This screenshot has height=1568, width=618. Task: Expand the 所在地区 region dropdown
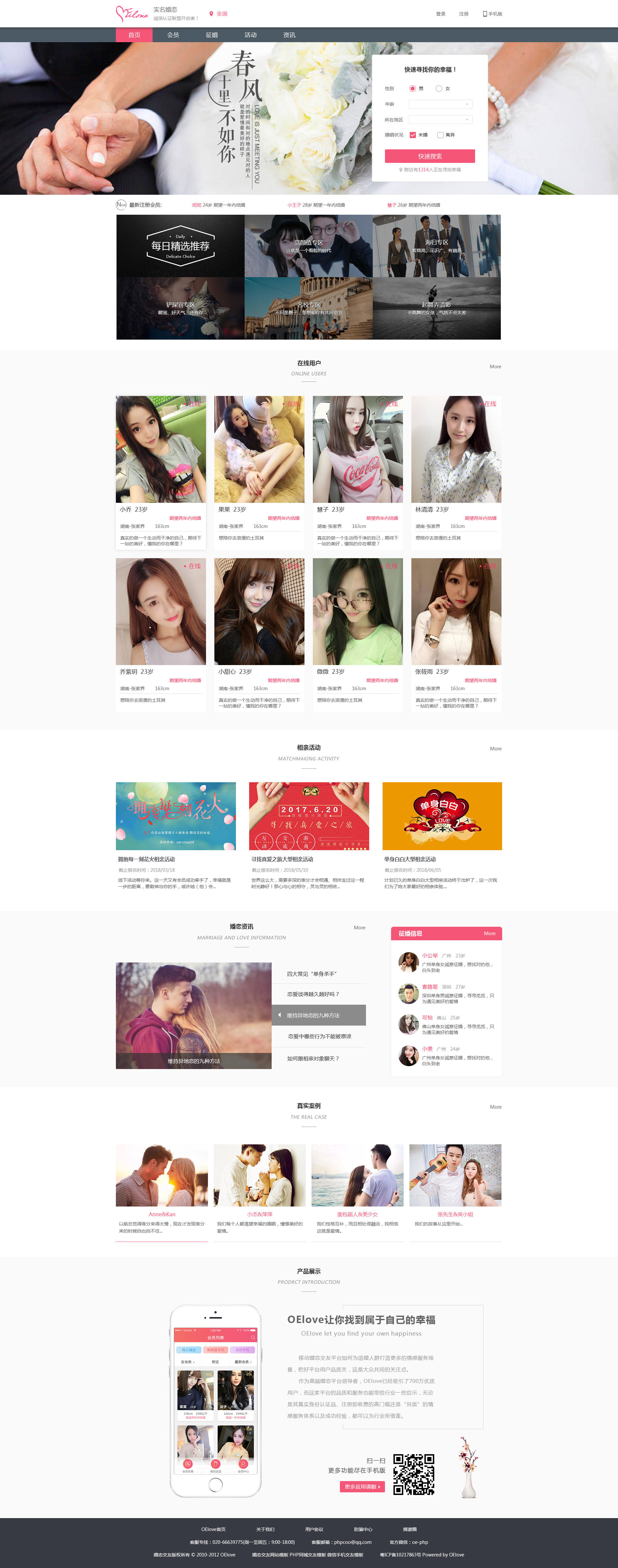click(440, 119)
